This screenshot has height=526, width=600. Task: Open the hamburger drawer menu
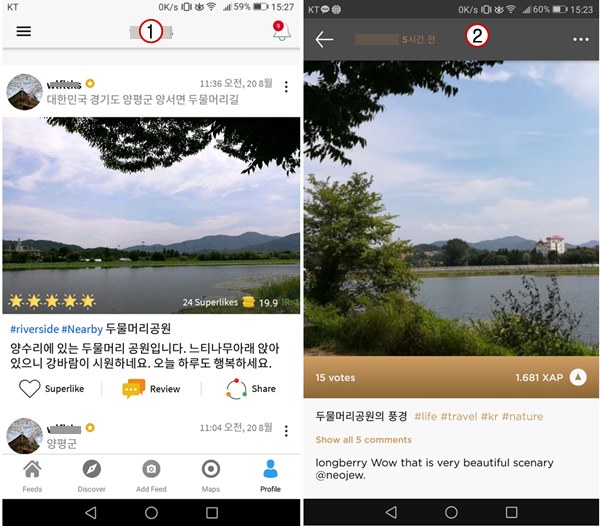click(23, 31)
